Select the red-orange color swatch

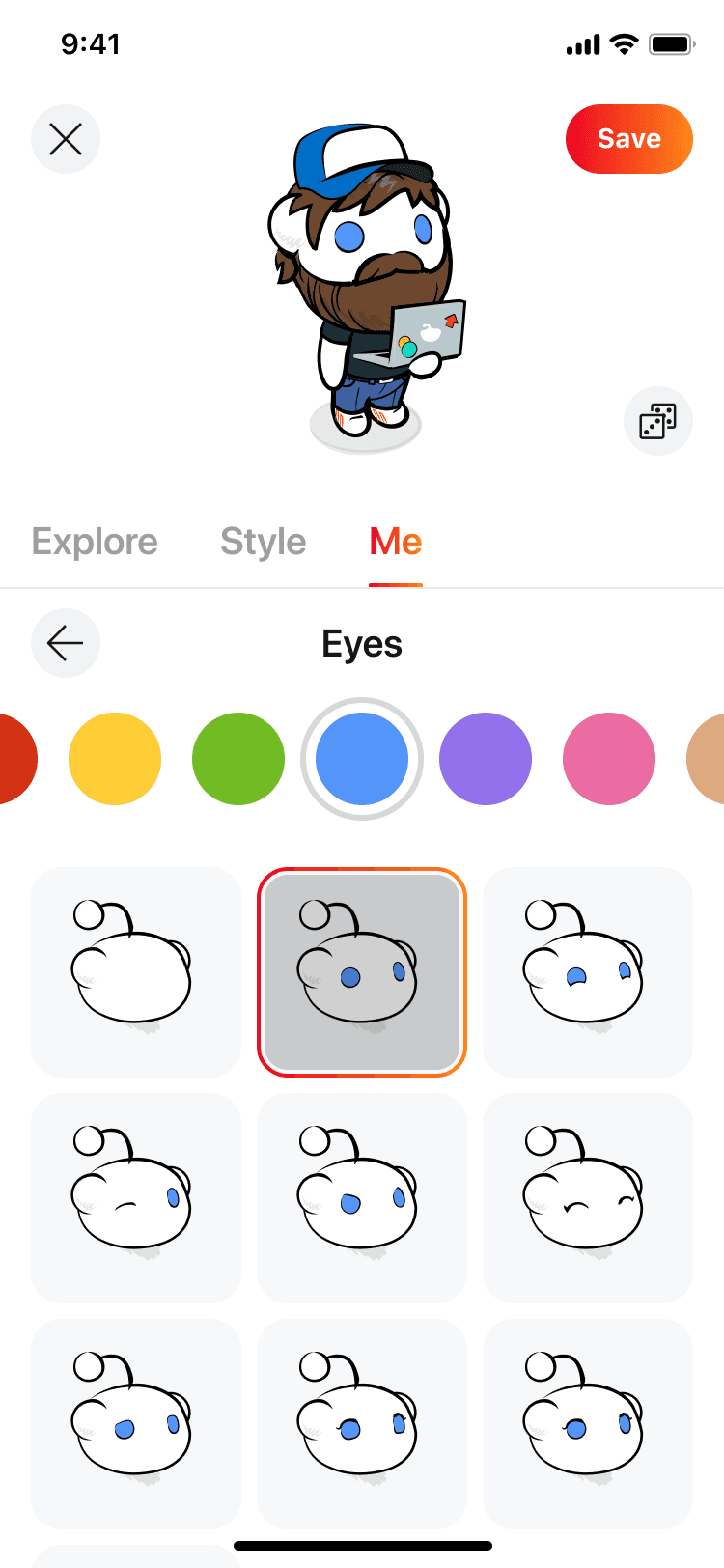pos(14,759)
